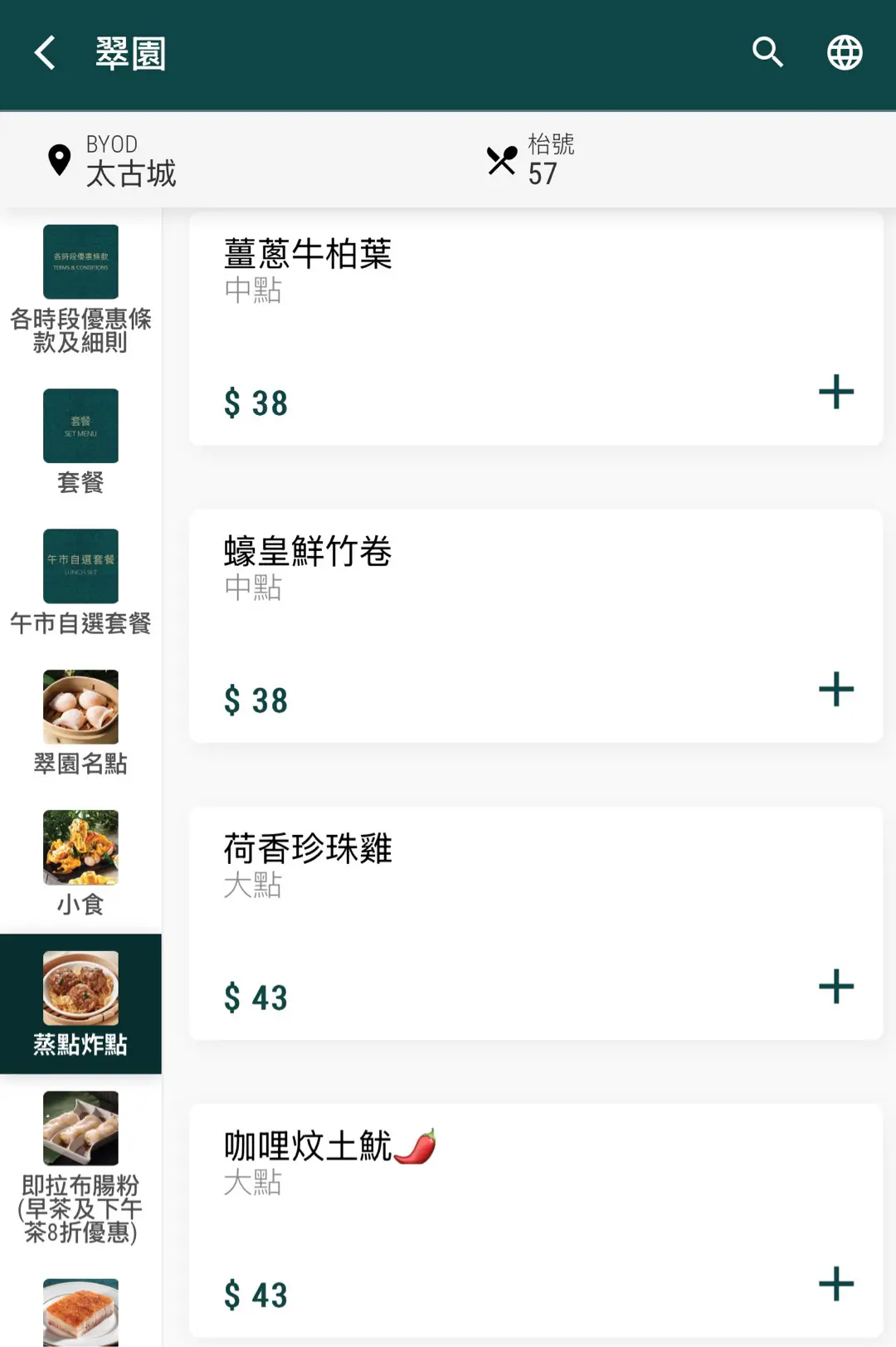
Task: View details of 咖哩炆土魷
Action: click(307, 1145)
